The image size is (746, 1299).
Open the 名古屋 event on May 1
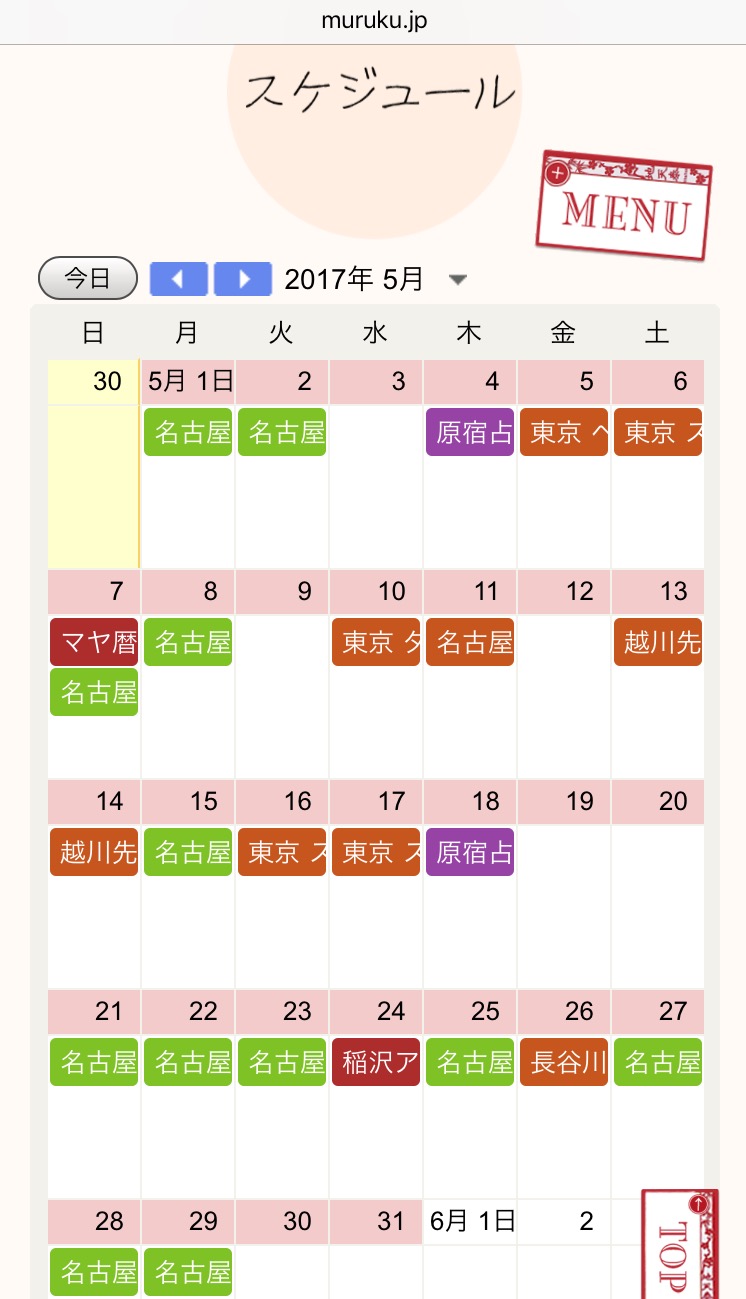tap(188, 432)
